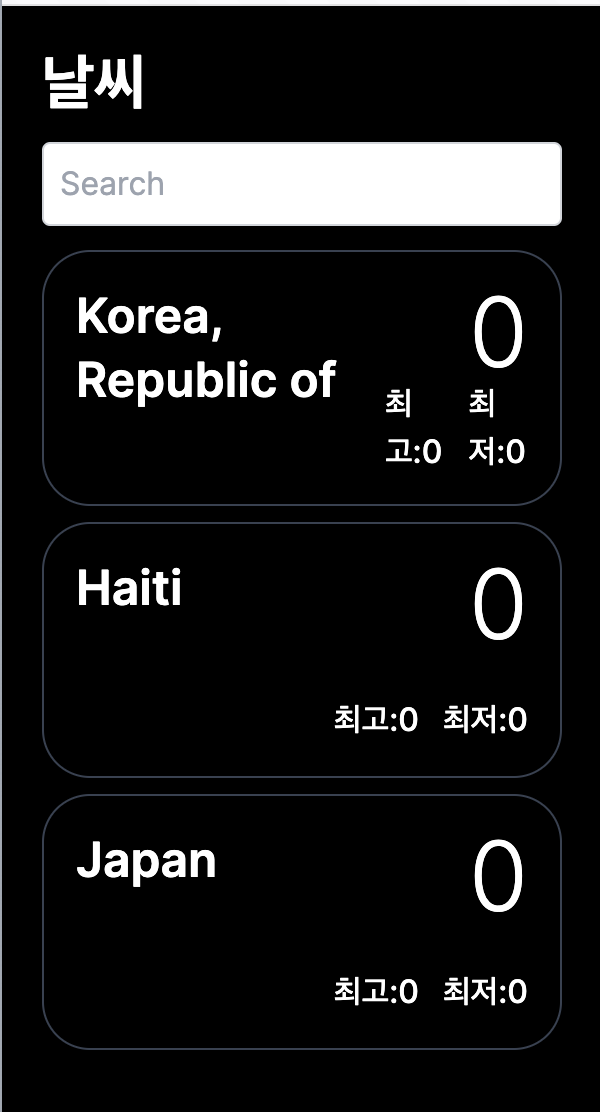Open the Korea, Republic of weather card

pos(301,378)
